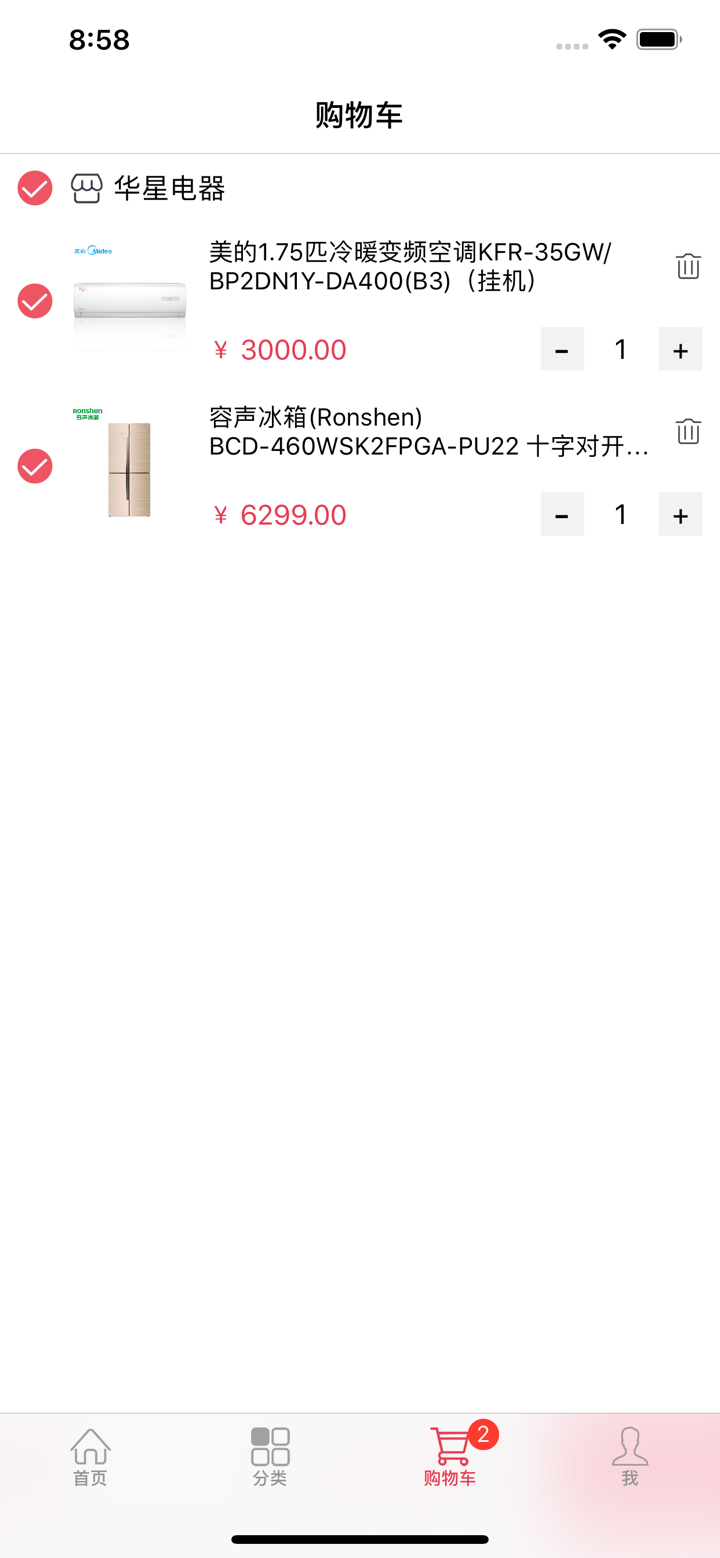The image size is (720, 1558).
Task: Open the 首页 home tab icon
Action: (x=90, y=1448)
